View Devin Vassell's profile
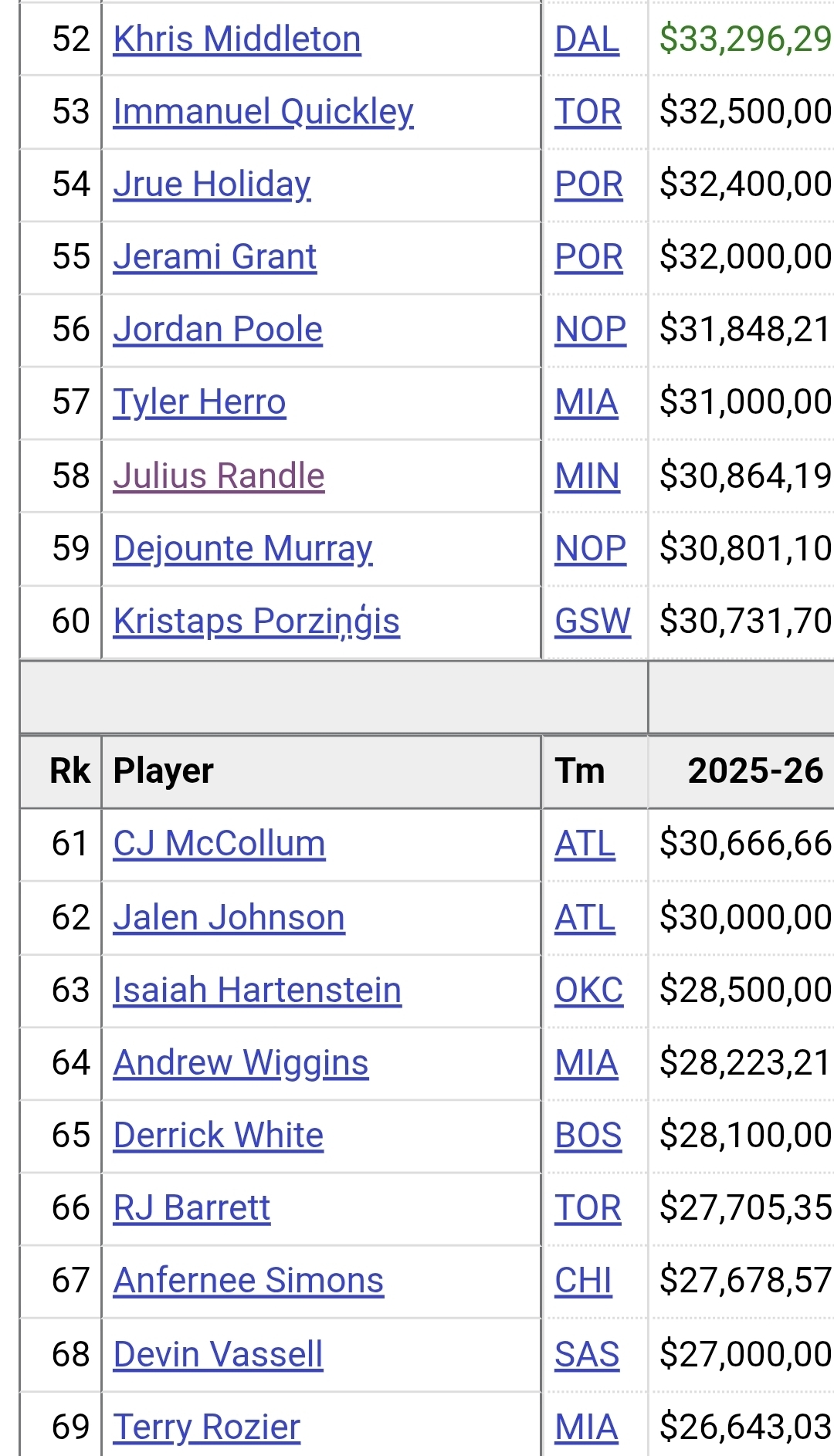Screen dimensions: 834x1456 tap(218, 1355)
